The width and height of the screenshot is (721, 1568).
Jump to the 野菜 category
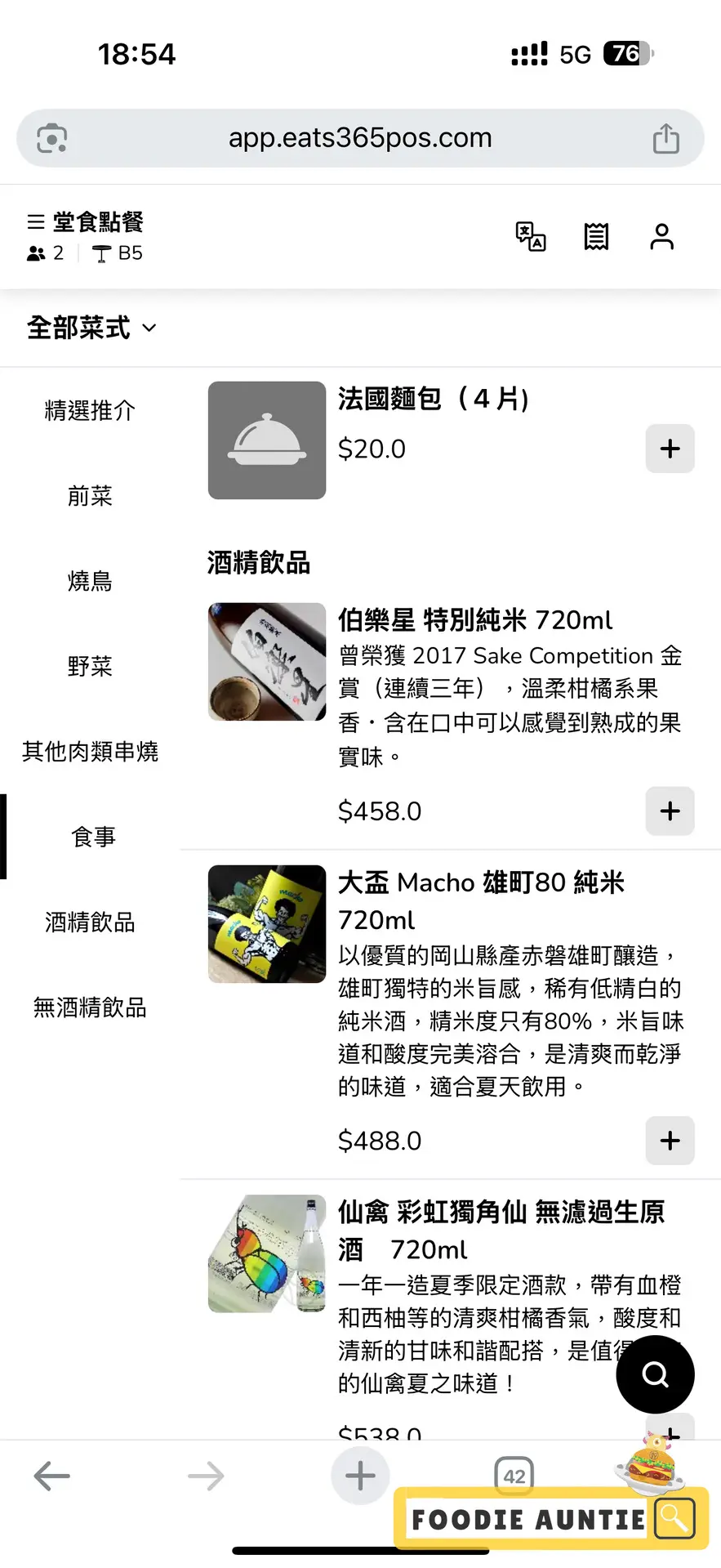(90, 667)
